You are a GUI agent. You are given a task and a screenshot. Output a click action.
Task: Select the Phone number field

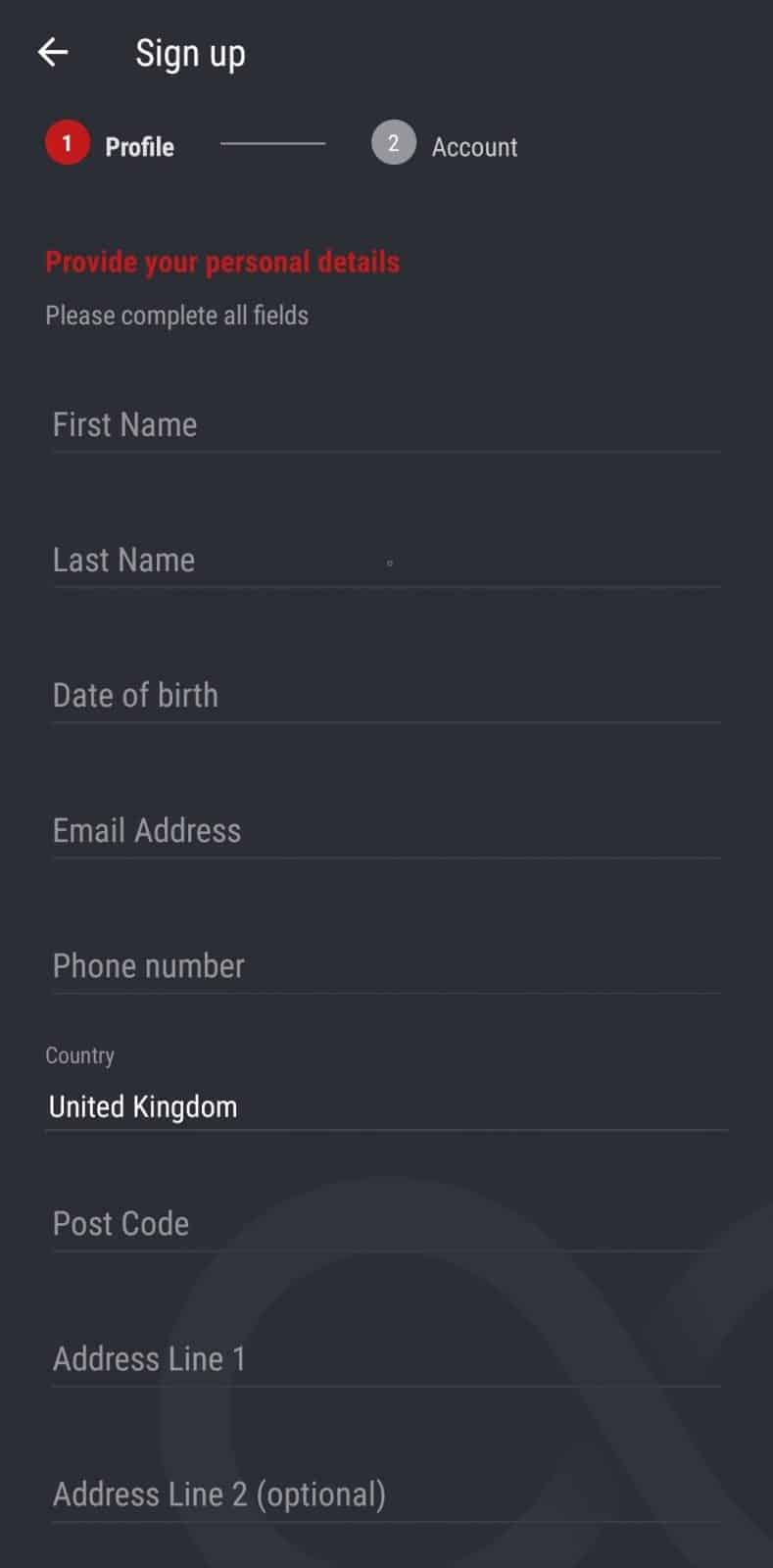(x=387, y=966)
